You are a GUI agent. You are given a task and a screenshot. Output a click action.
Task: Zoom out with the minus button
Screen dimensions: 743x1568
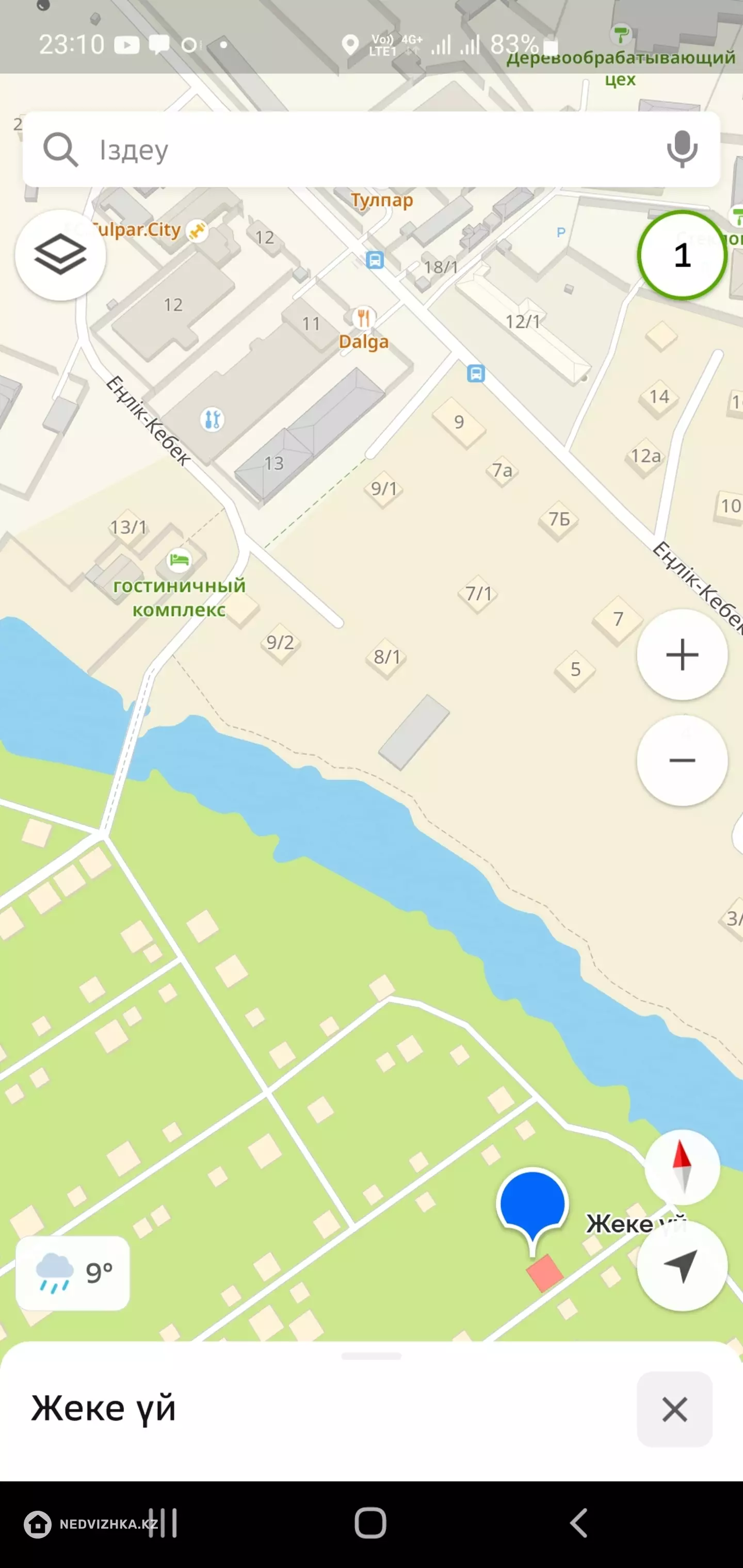coord(682,761)
